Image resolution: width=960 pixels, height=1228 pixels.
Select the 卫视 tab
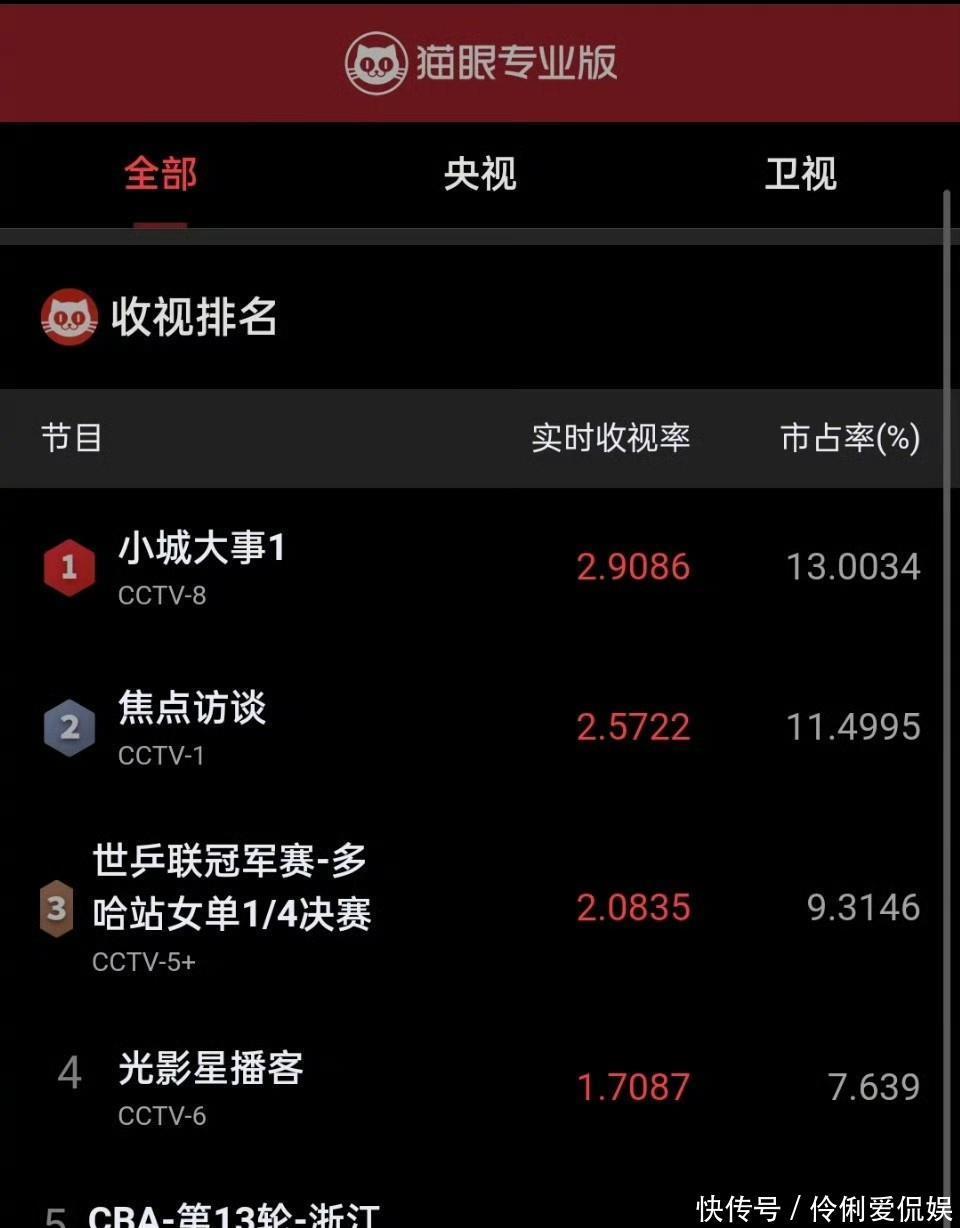[x=800, y=174]
